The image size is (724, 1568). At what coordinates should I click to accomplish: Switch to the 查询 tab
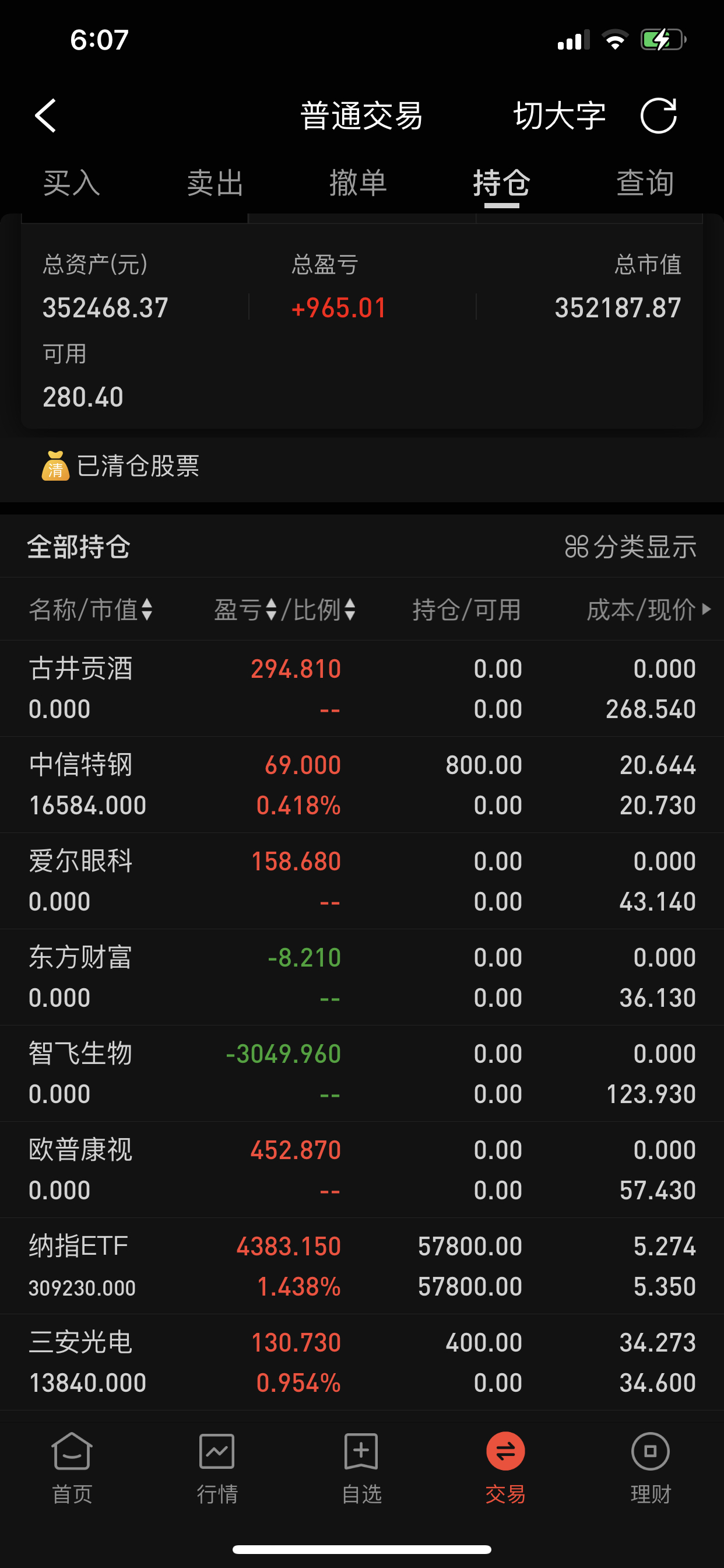coord(644,182)
